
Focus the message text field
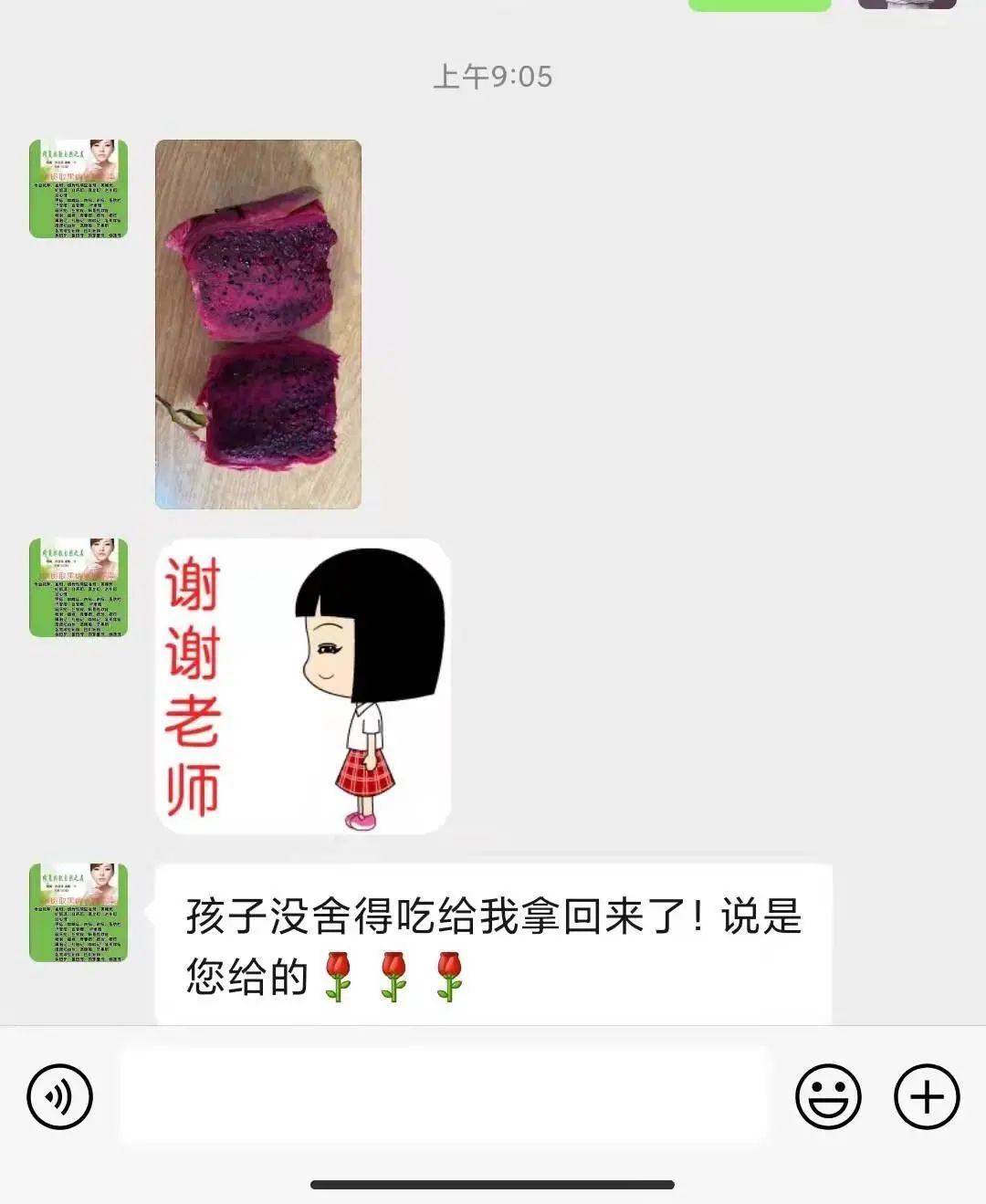pos(445,1094)
